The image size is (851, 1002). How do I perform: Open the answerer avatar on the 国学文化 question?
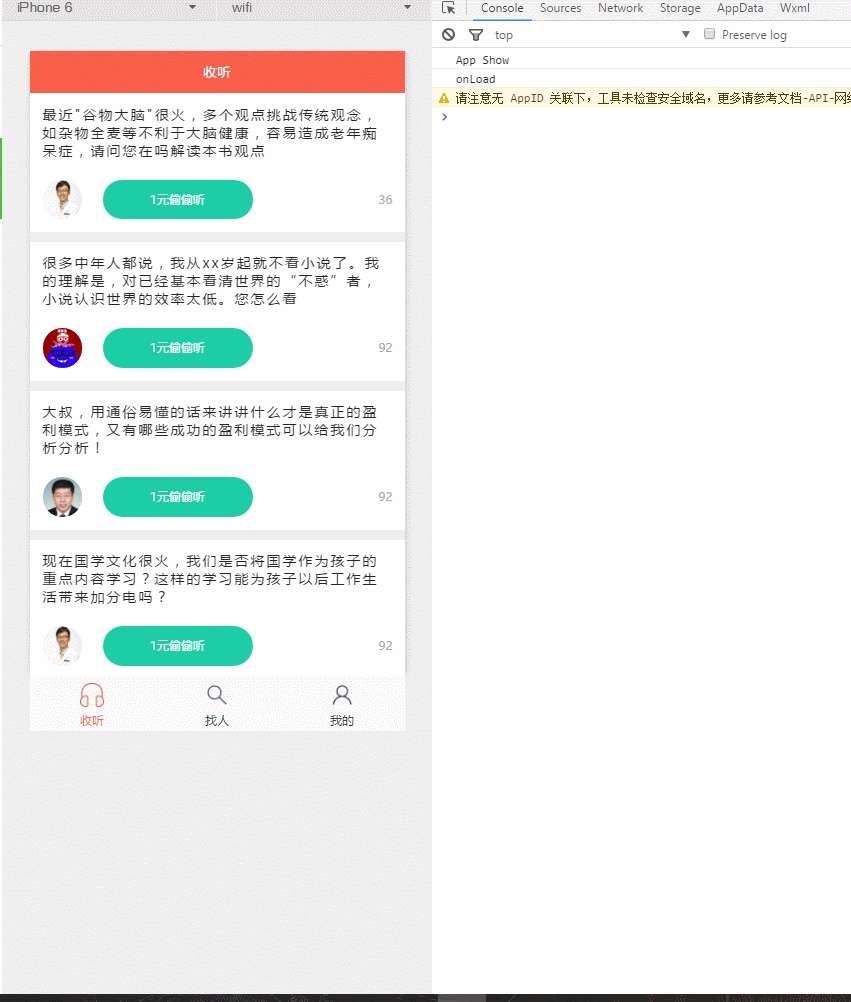(x=62, y=646)
